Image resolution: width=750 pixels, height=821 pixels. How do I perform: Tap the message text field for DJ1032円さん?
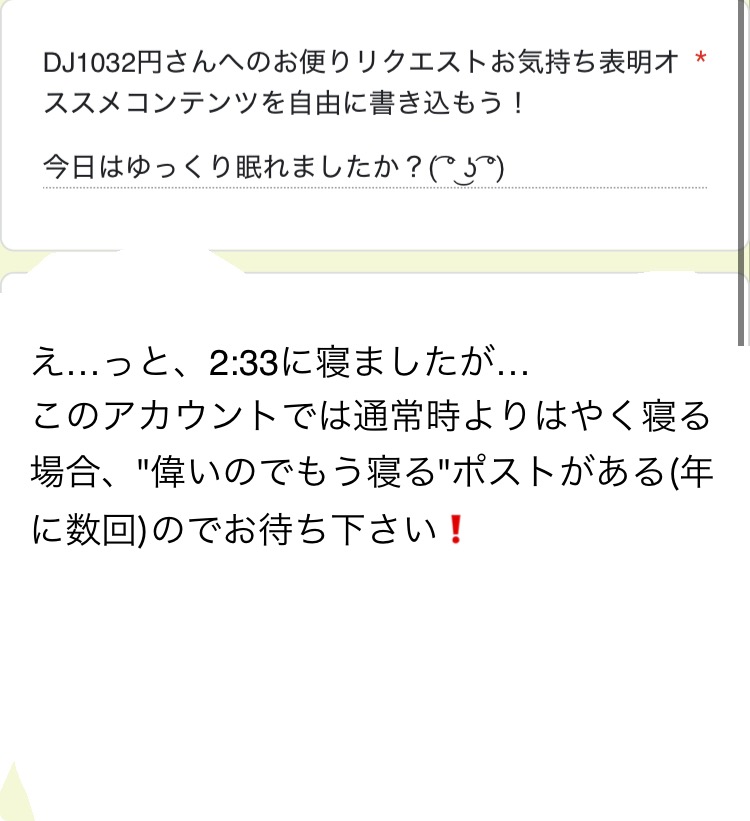tap(374, 167)
